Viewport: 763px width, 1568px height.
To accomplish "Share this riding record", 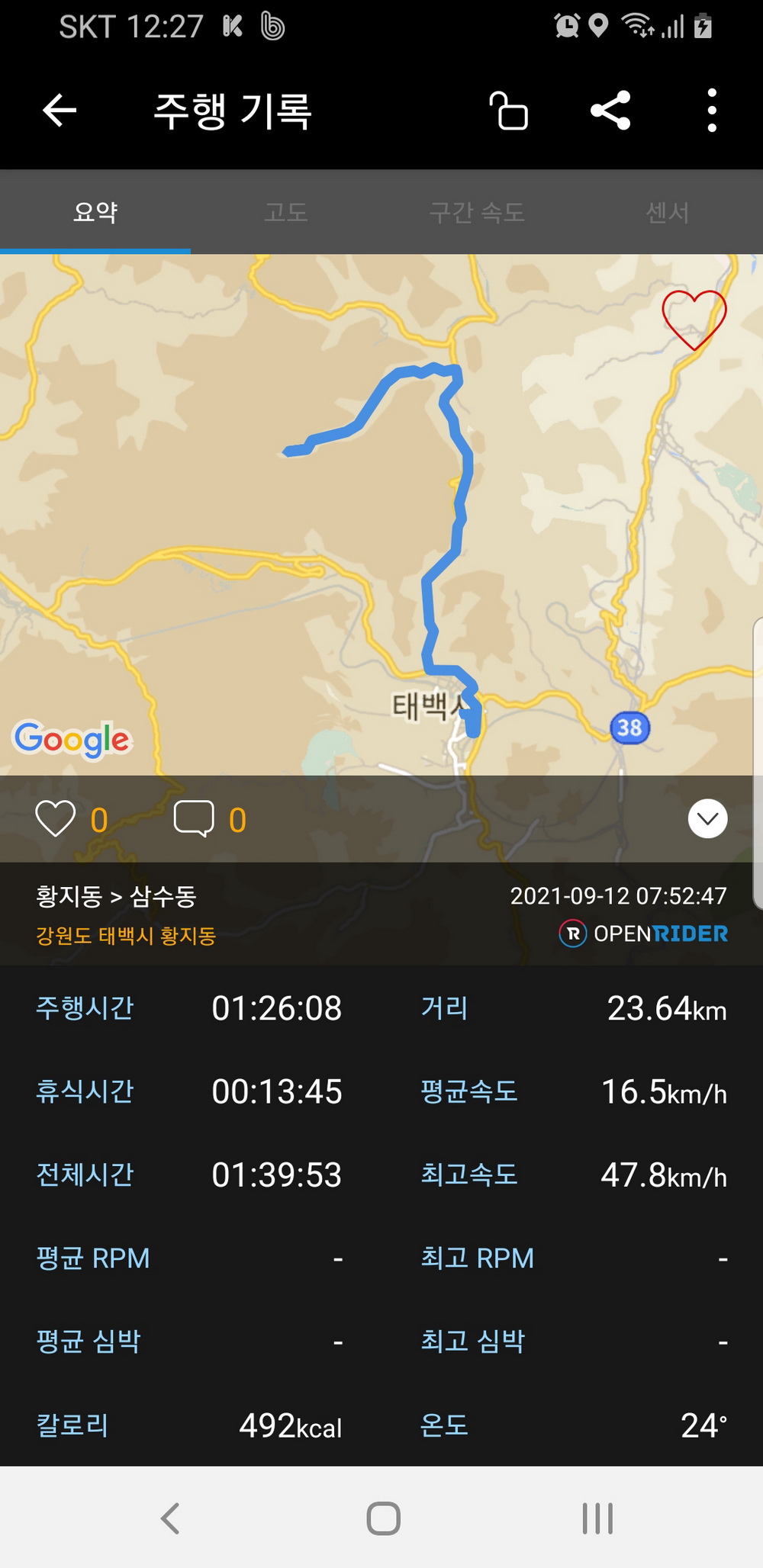I will point(610,111).
